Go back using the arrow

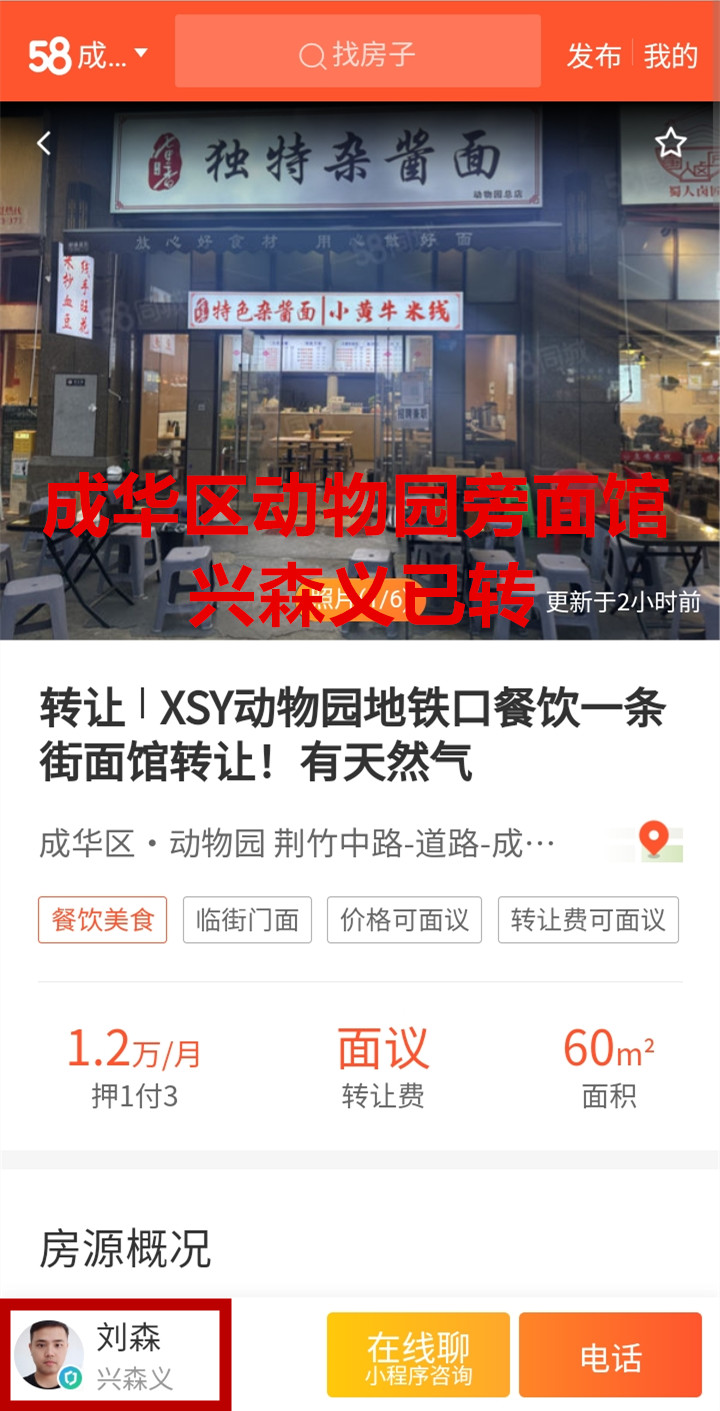tap(44, 143)
